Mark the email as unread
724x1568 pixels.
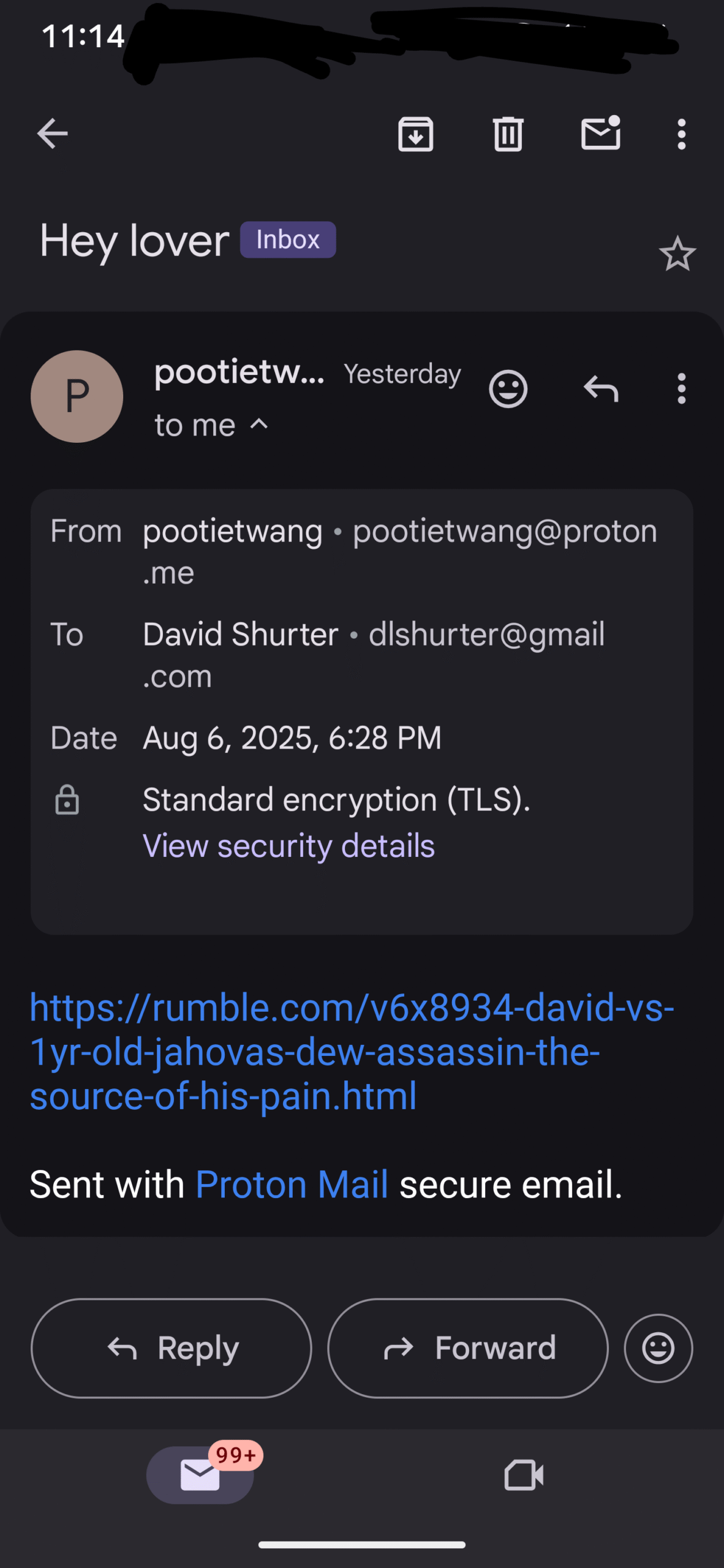pyautogui.click(x=601, y=133)
